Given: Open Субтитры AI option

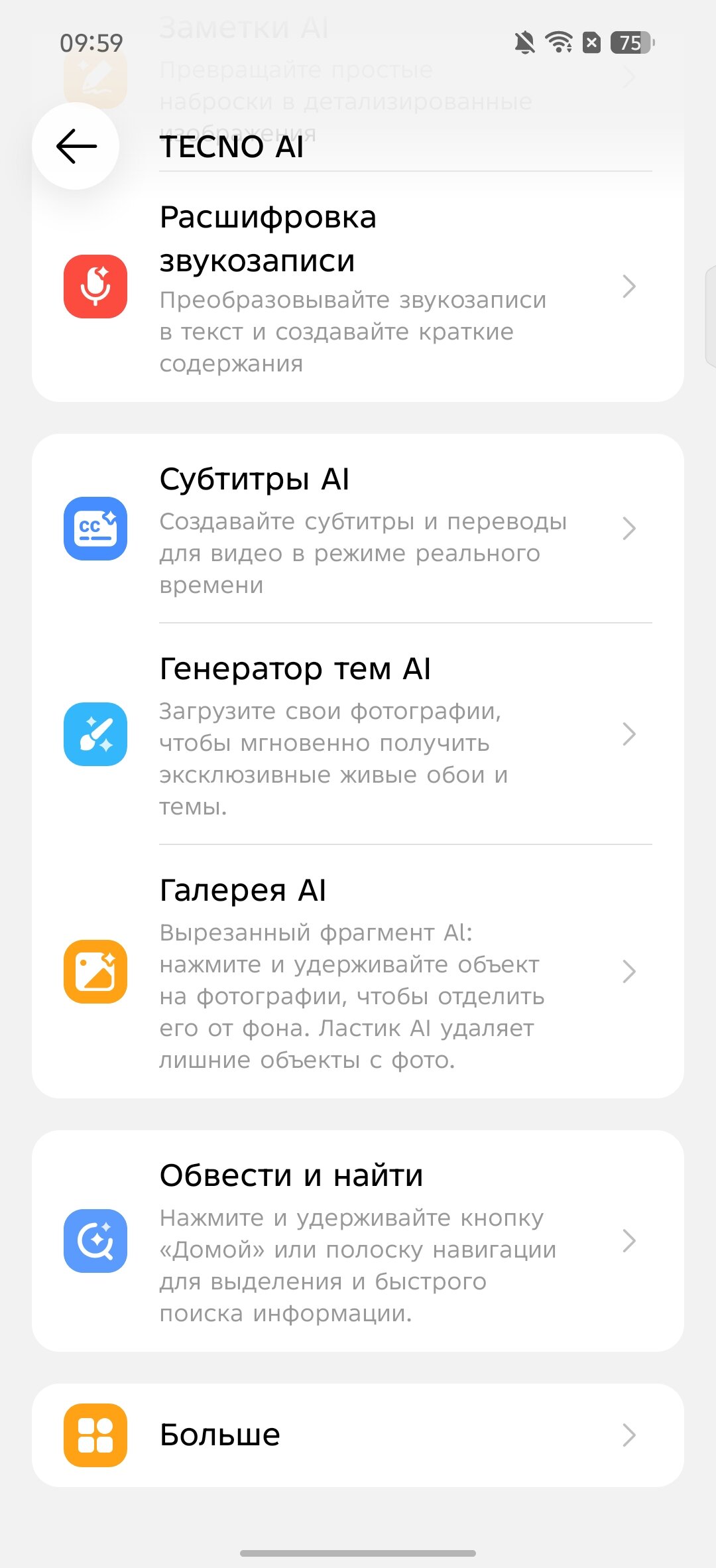Looking at the screenshot, I should pyautogui.click(x=358, y=529).
